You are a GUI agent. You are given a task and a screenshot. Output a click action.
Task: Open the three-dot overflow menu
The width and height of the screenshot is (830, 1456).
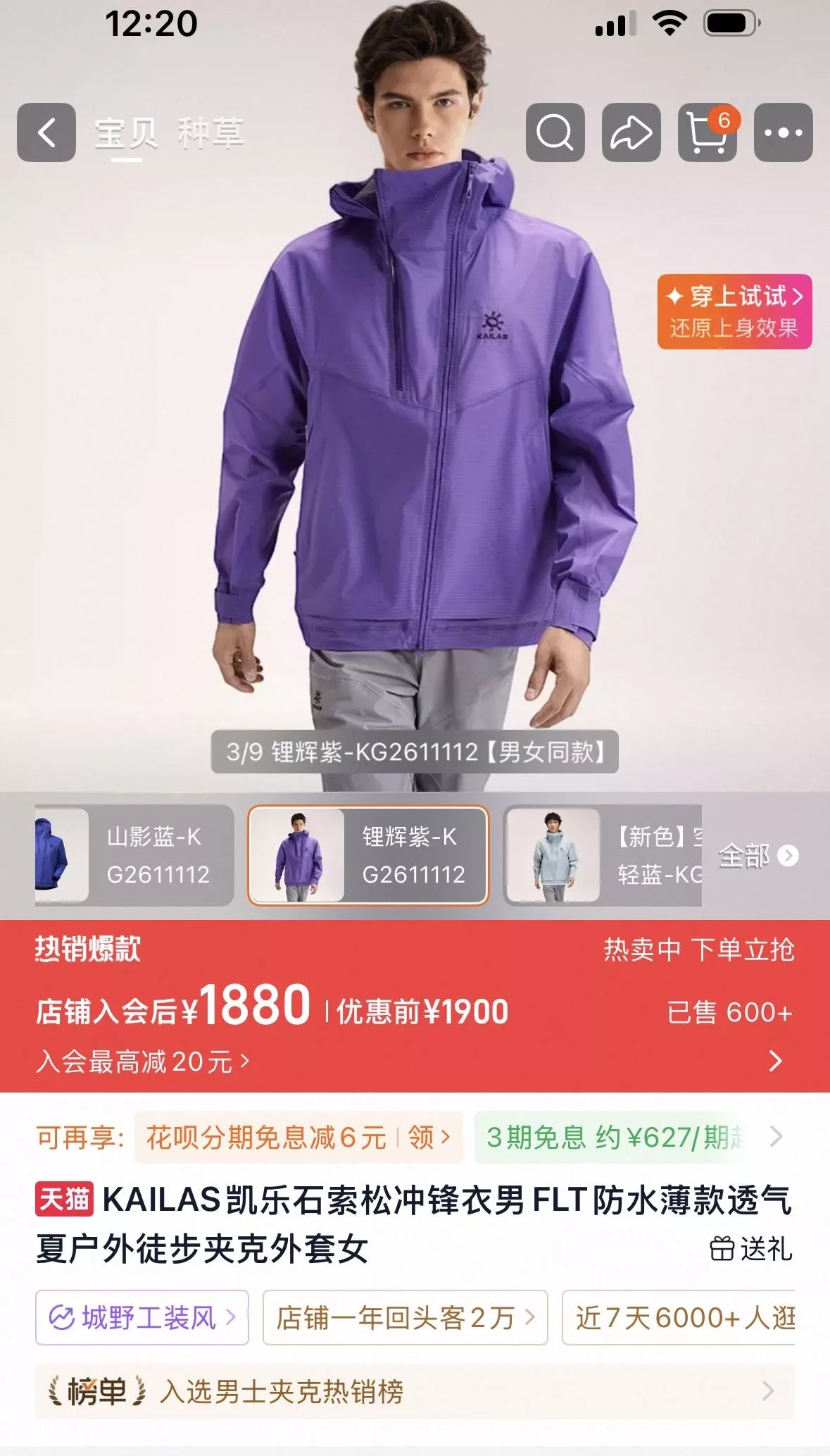coord(784,132)
